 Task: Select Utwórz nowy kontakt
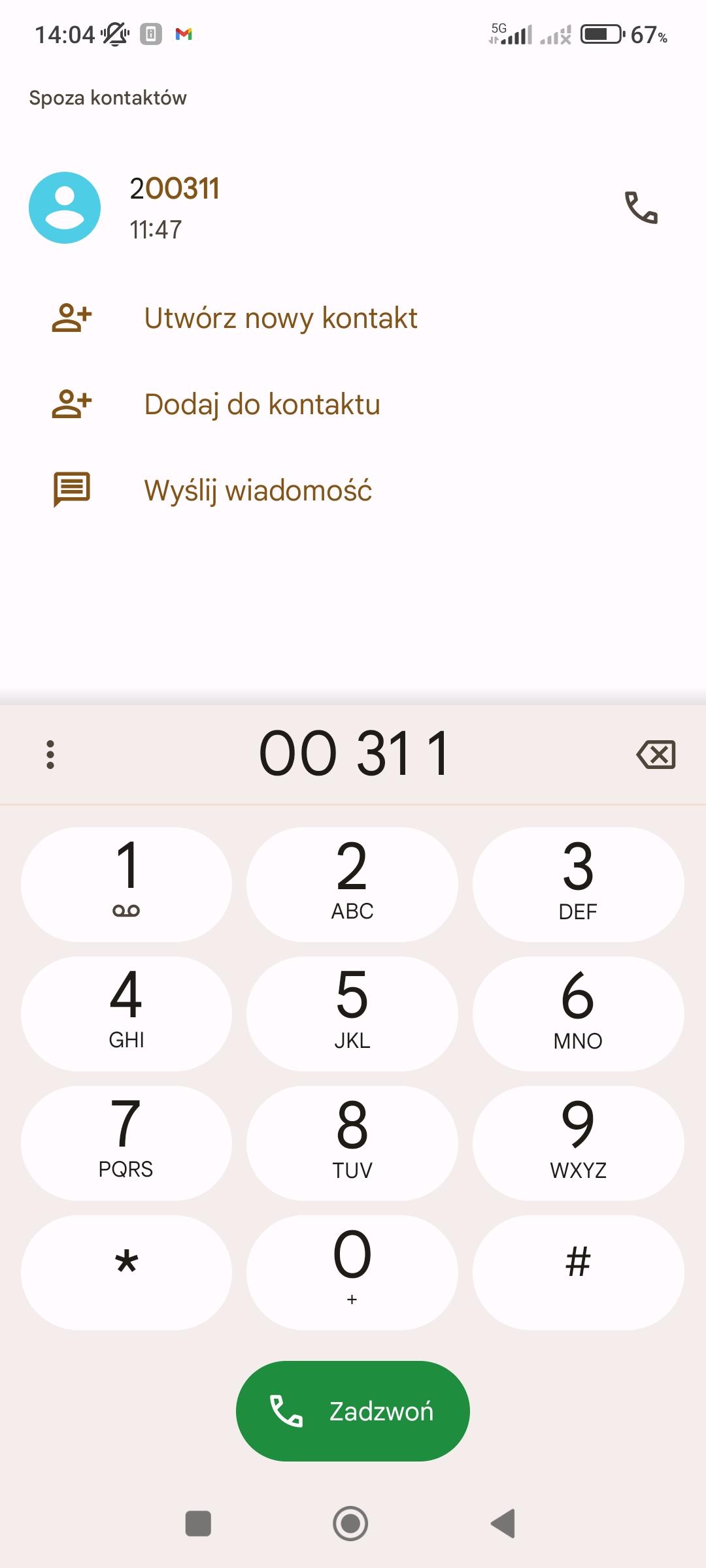(280, 318)
